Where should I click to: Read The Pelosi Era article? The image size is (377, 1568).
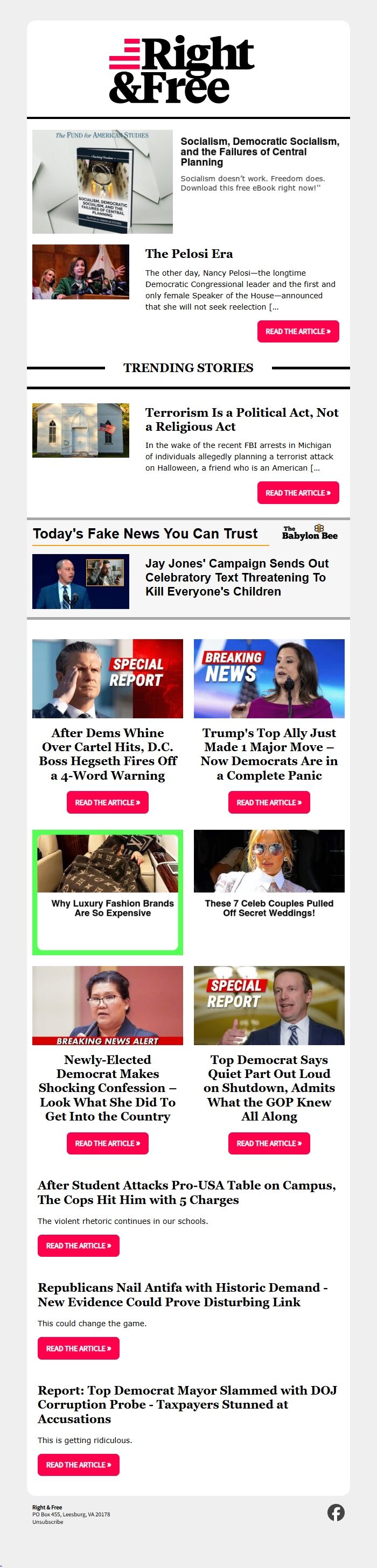tap(298, 331)
